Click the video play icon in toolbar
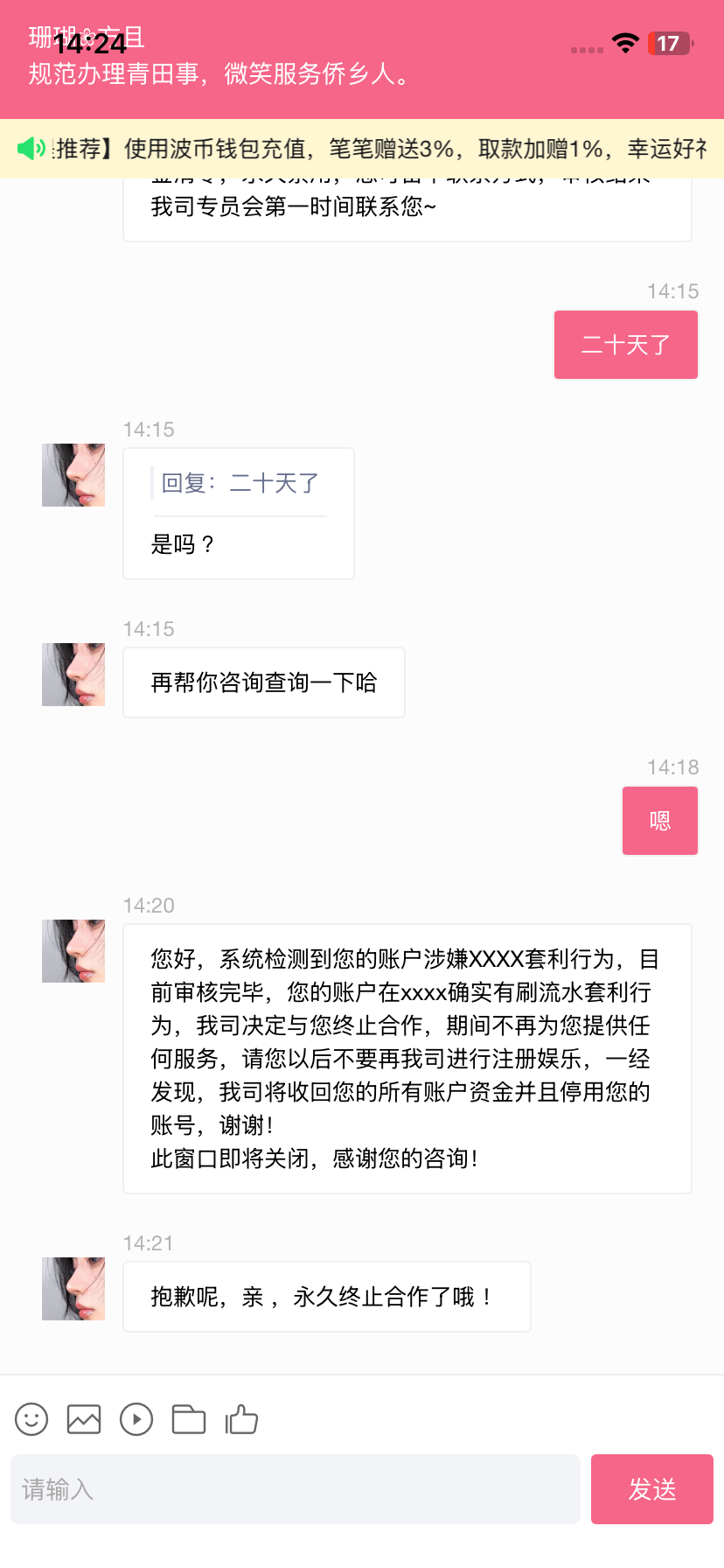The height and width of the screenshot is (1568, 724). tap(136, 1419)
